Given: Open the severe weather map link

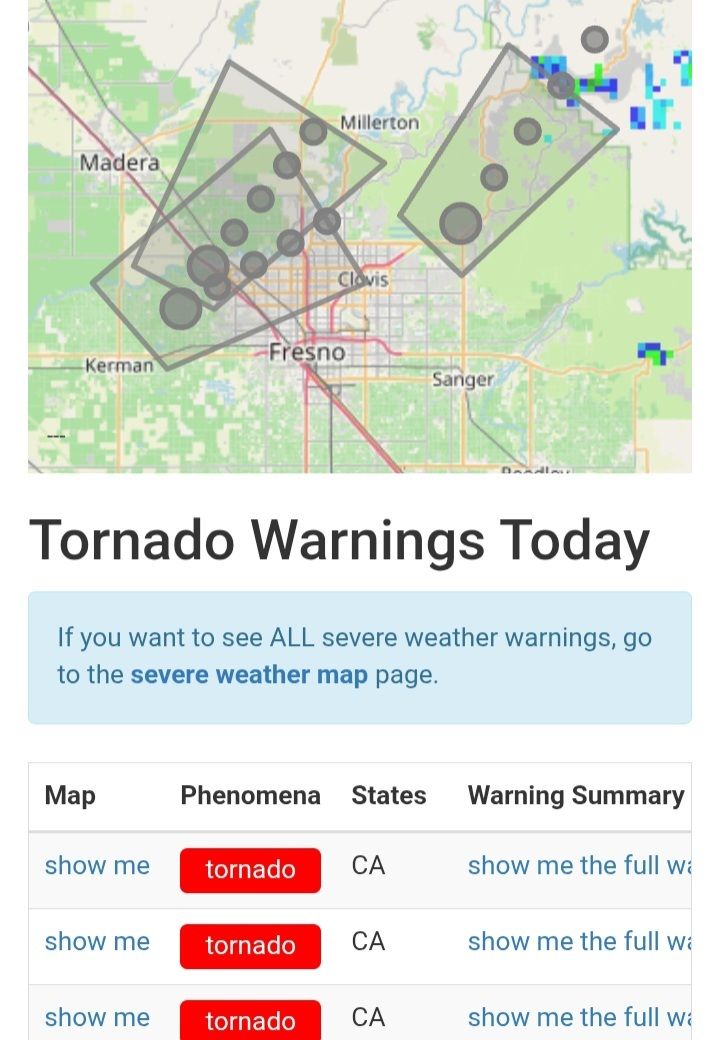Looking at the screenshot, I should coord(249,675).
